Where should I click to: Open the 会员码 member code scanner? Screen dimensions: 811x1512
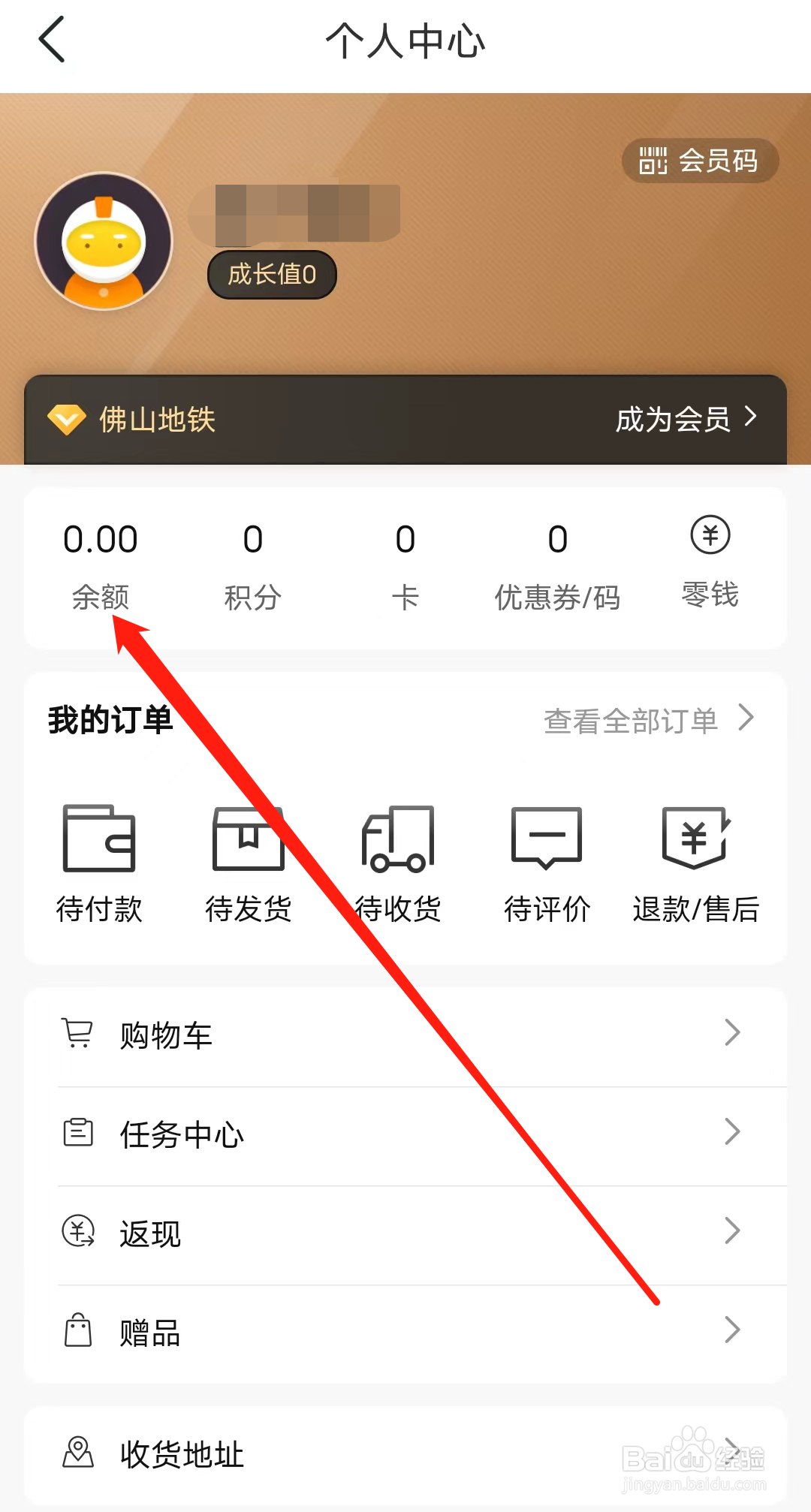click(700, 160)
